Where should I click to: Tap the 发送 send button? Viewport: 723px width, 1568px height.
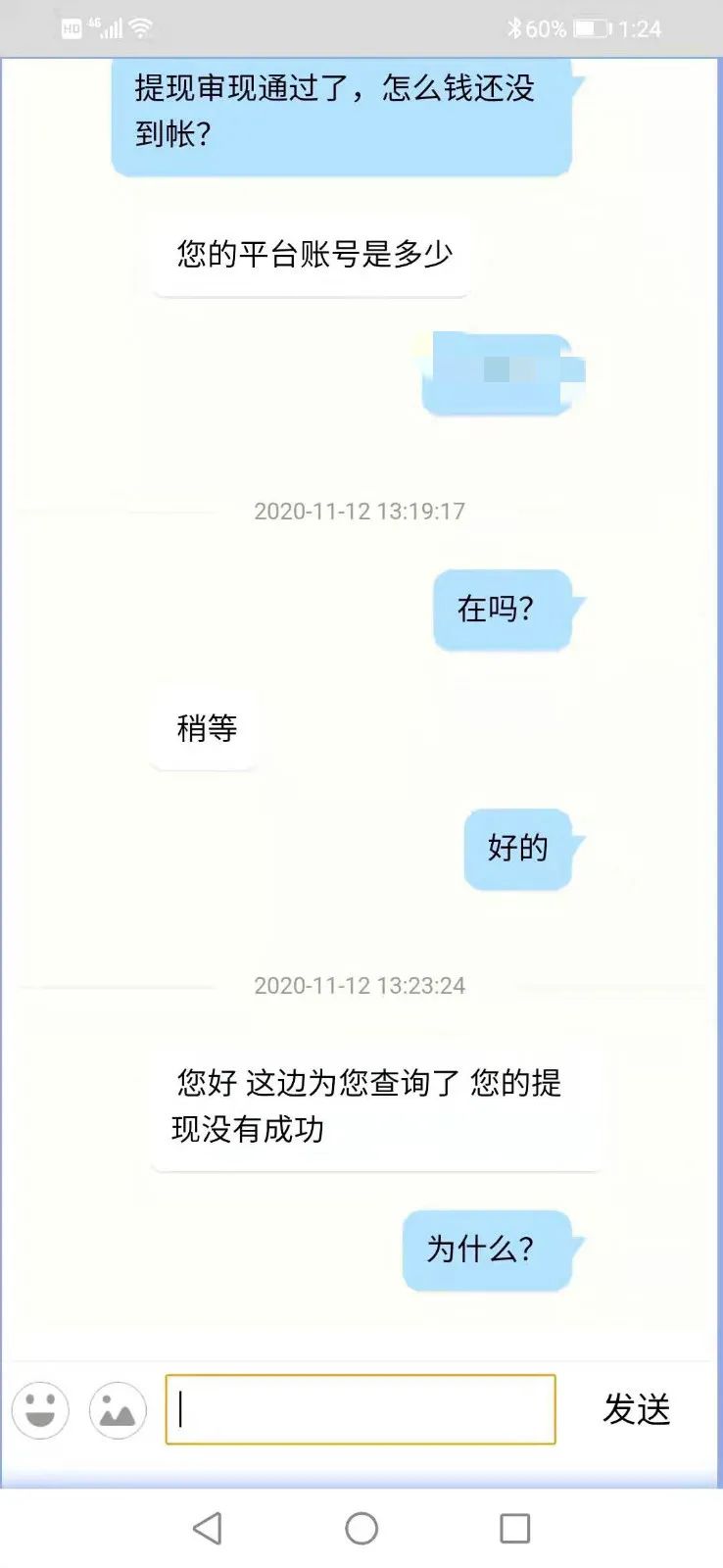636,1409
